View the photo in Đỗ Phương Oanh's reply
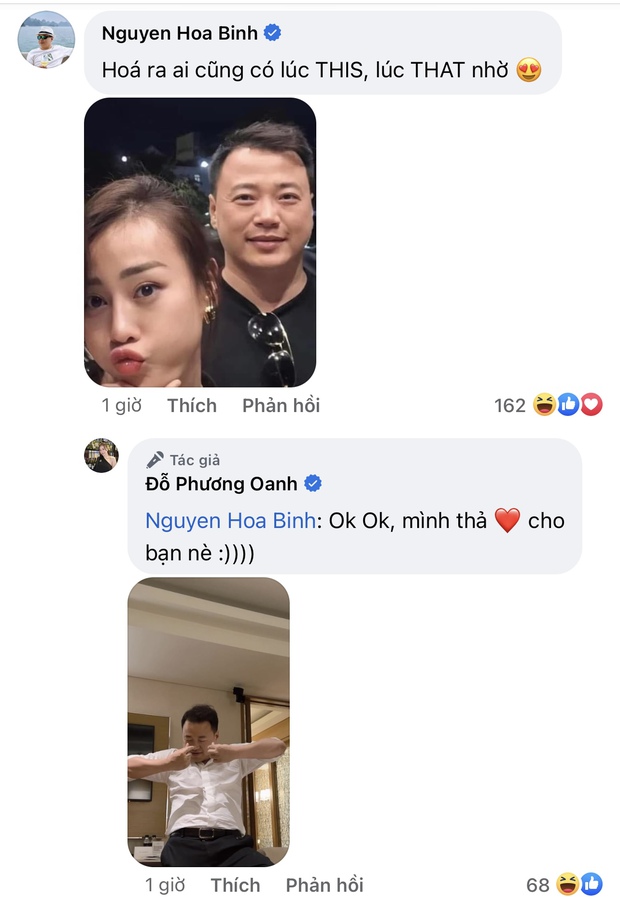Screen dimensions: 620x899 click(x=208, y=721)
